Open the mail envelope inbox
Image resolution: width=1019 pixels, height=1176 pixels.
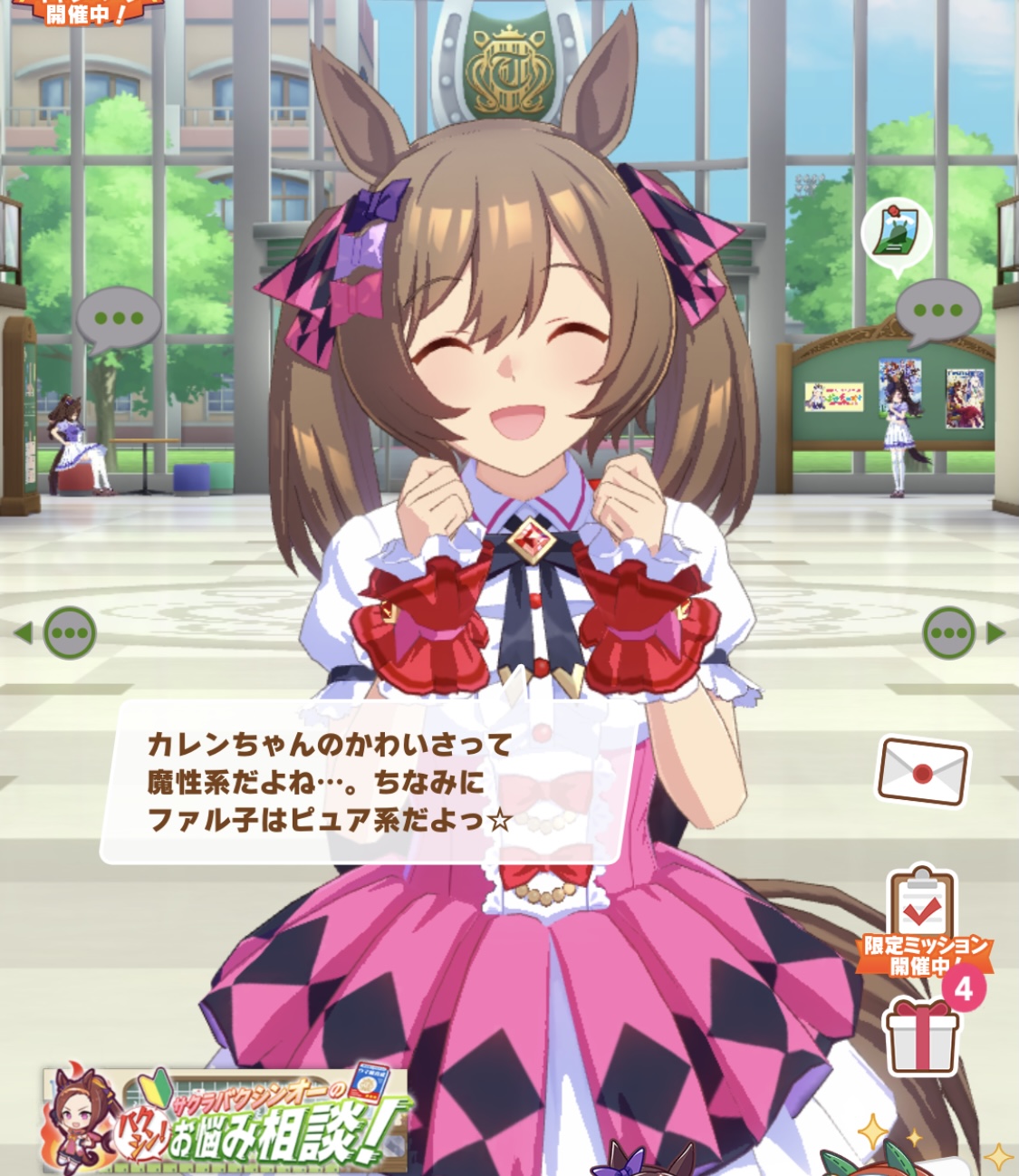(x=922, y=773)
